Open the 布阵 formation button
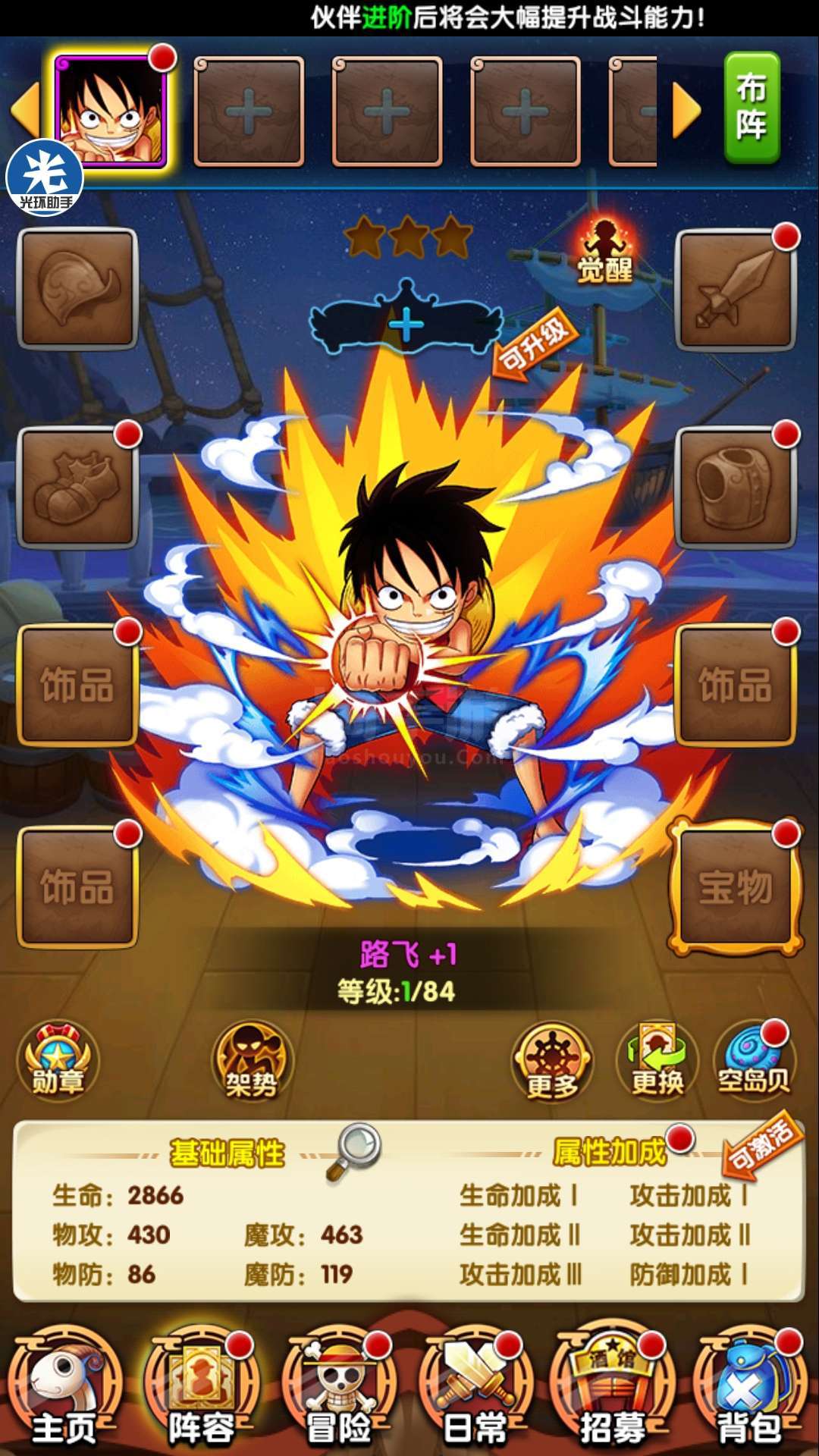This screenshot has height=1456, width=819. click(x=752, y=108)
